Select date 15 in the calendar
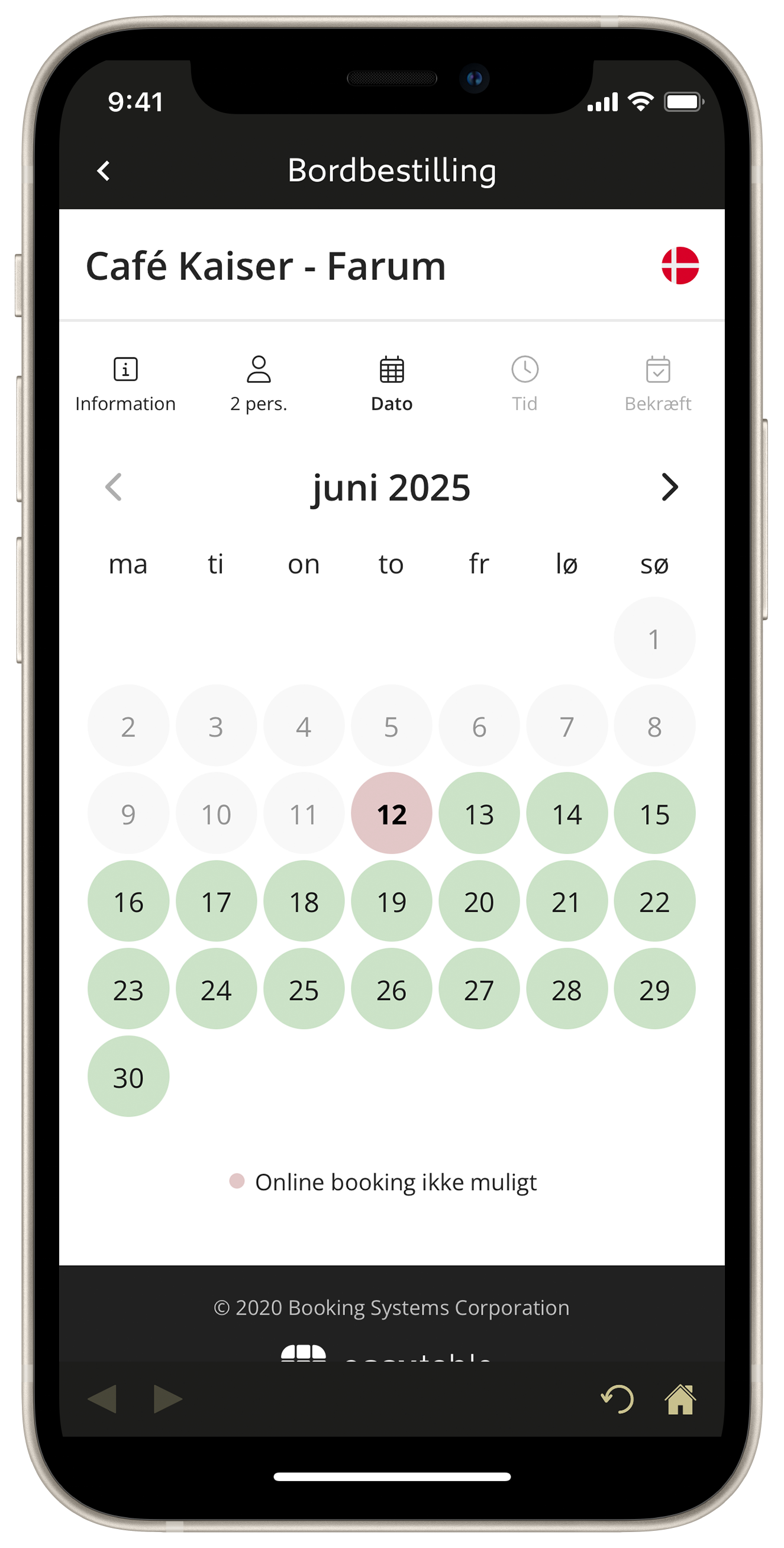The height and width of the screenshot is (1548, 784). (654, 813)
